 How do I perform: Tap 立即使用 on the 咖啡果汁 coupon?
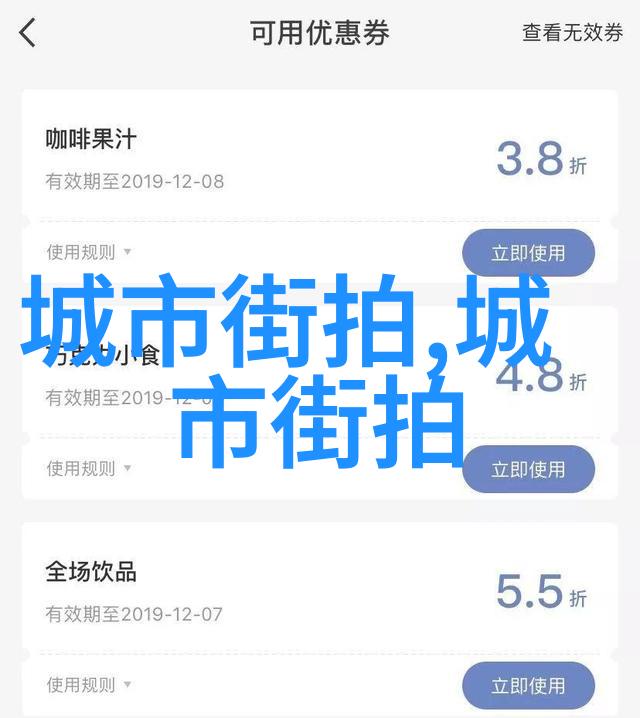coord(528,253)
